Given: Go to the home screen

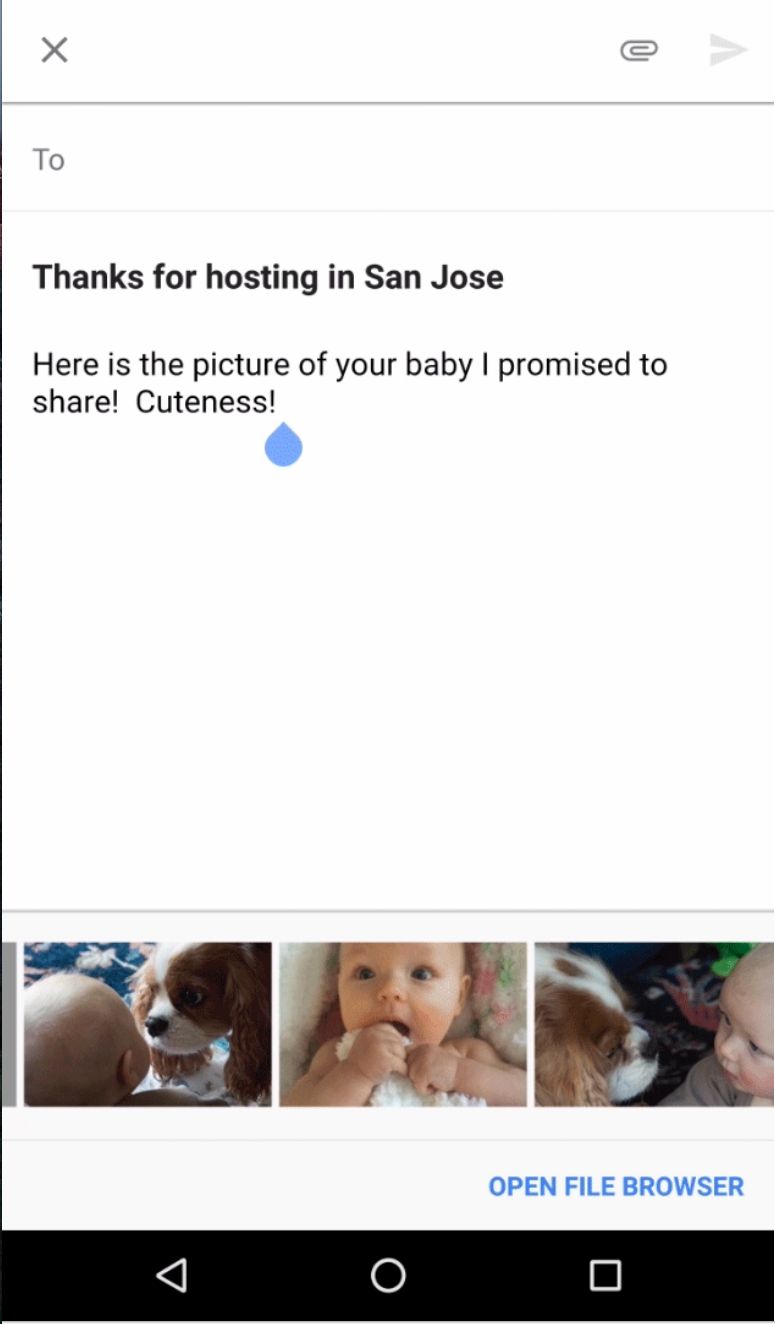Looking at the screenshot, I should 388,1275.
